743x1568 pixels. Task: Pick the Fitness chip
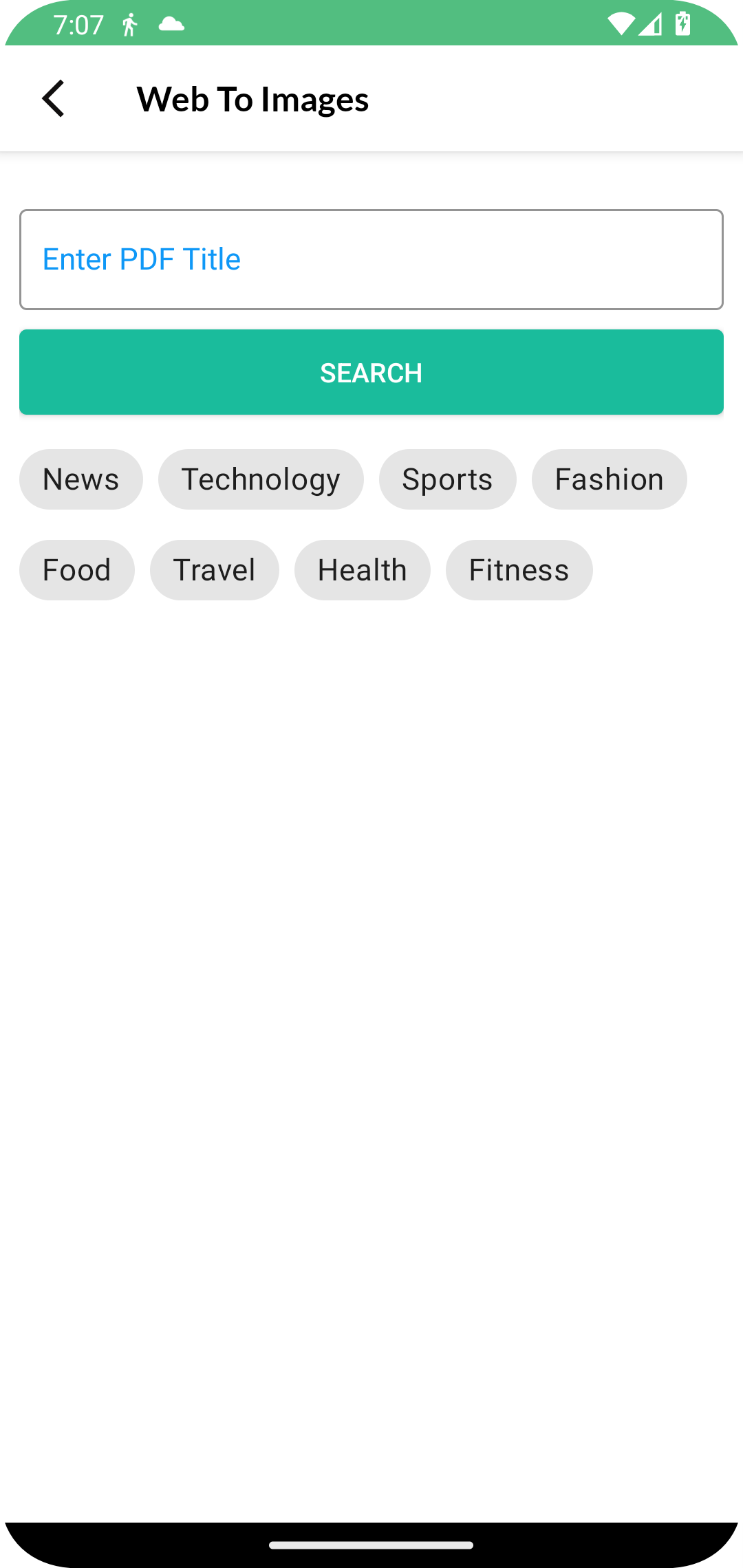519,570
